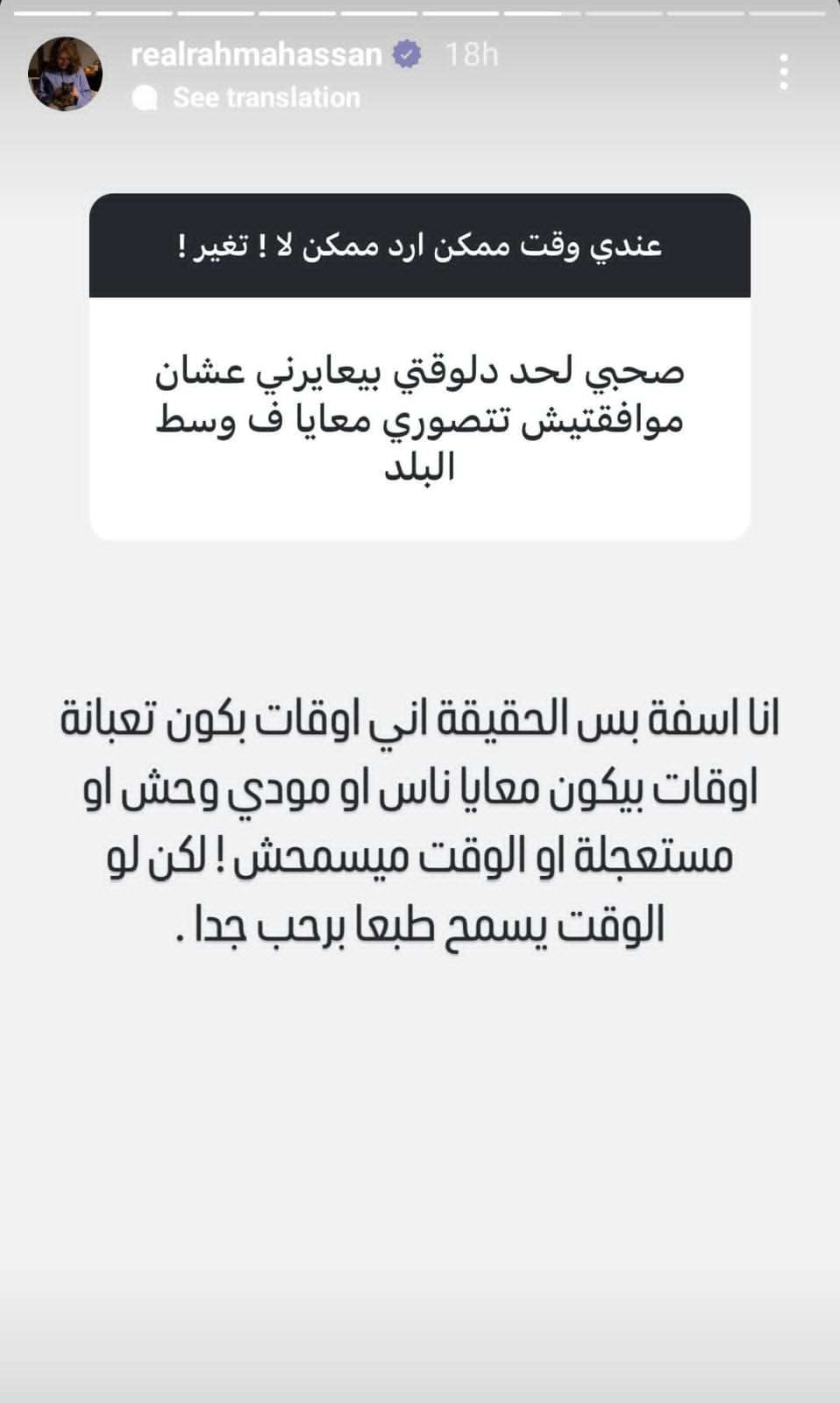
Task: Open realrahmahassan's profile picture
Action: 66,74
